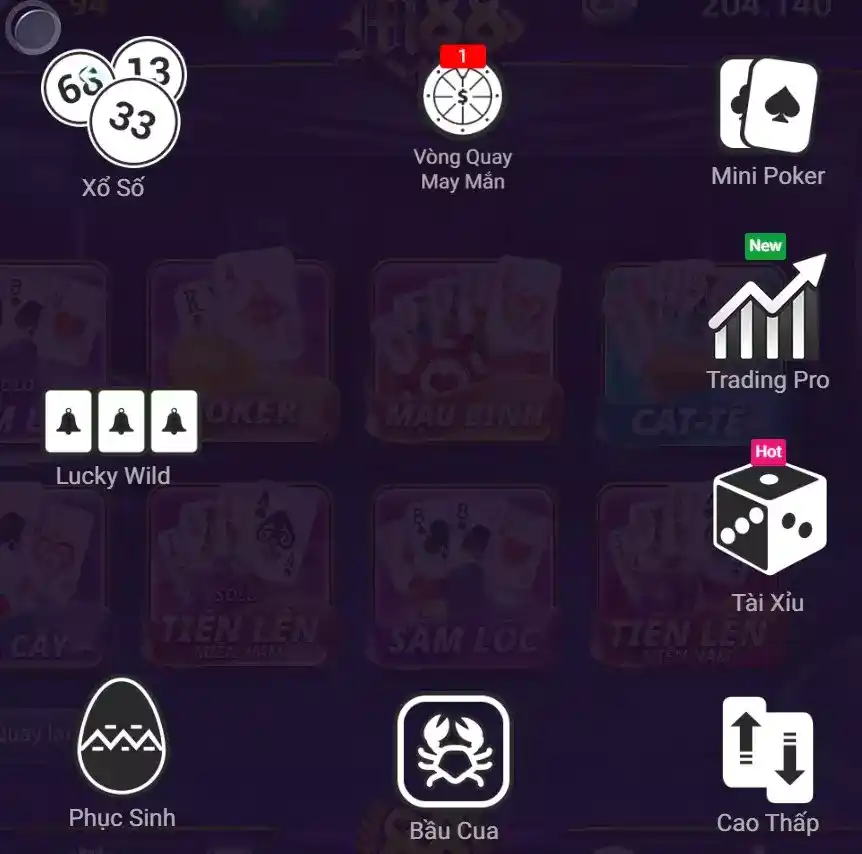
Task: Tap the floating round bubble button
Action: tap(33, 28)
